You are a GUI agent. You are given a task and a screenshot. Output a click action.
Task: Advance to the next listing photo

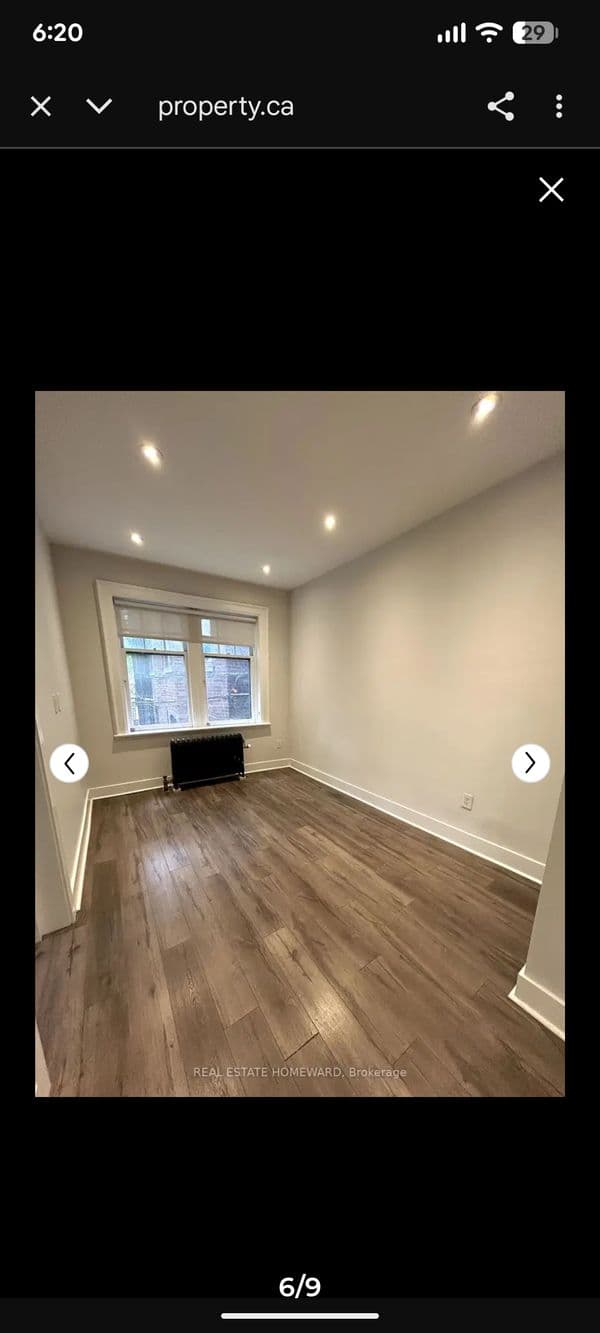click(530, 764)
